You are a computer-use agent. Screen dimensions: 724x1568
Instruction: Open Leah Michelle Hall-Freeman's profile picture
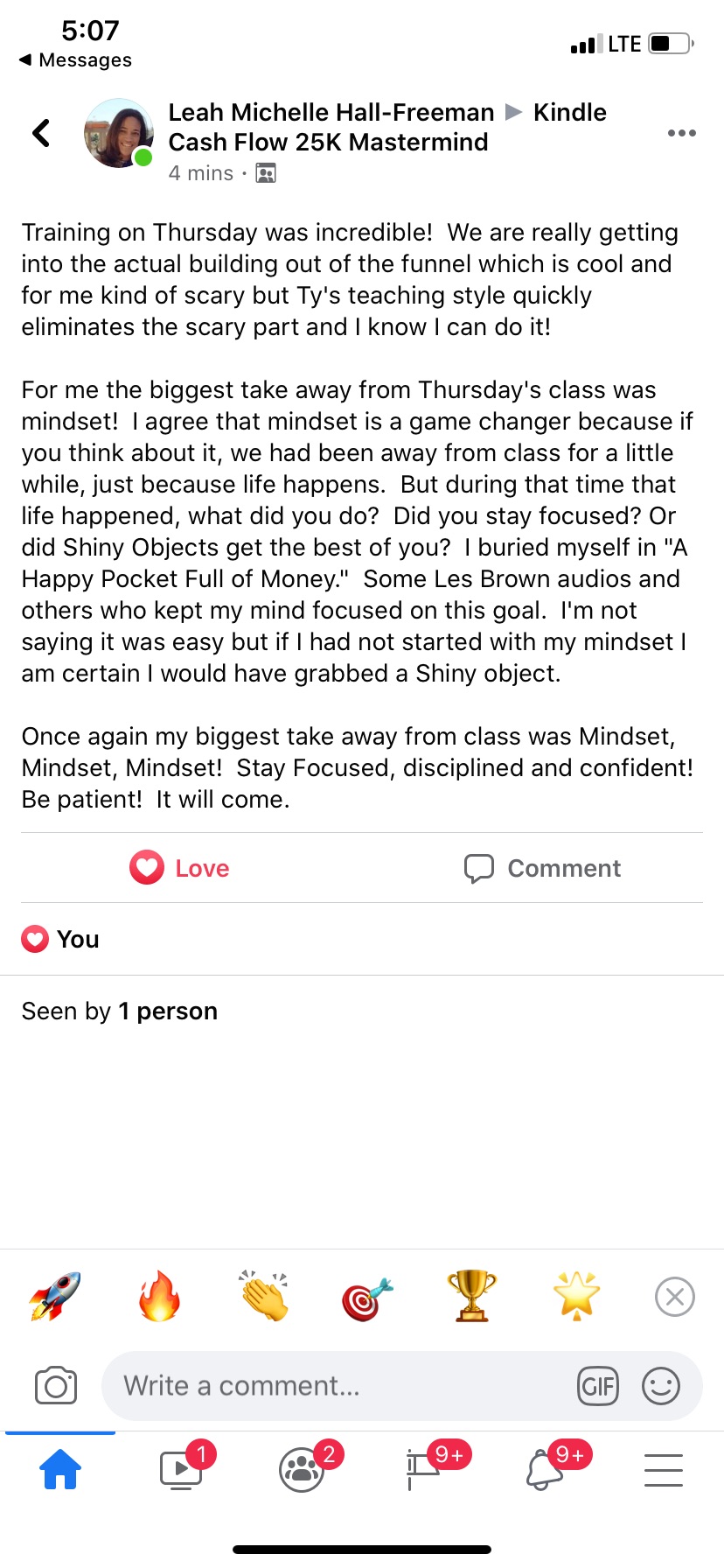pos(119,133)
